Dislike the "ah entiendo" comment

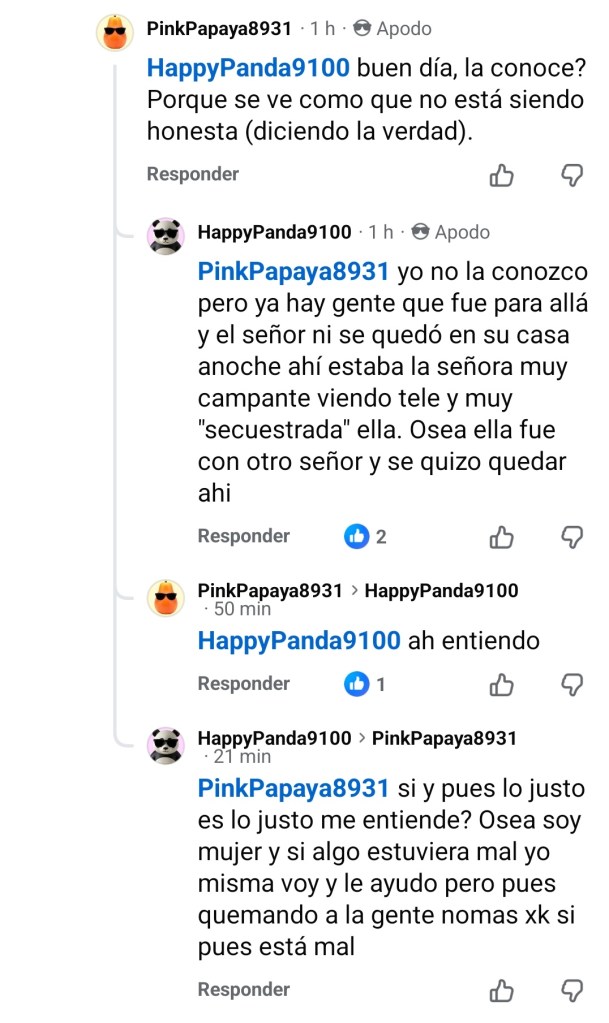coord(571,685)
